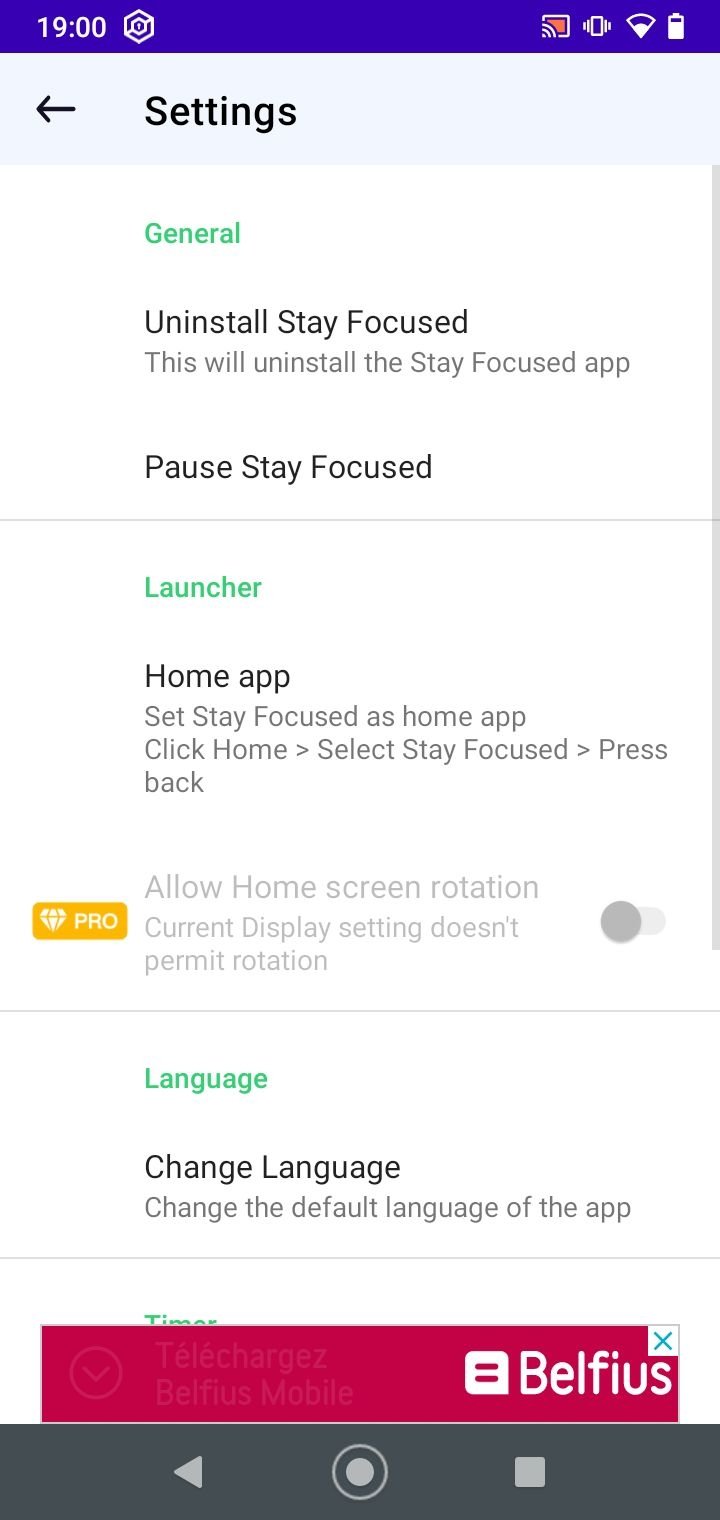Toggle Allow Home screen rotation switch

632,921
